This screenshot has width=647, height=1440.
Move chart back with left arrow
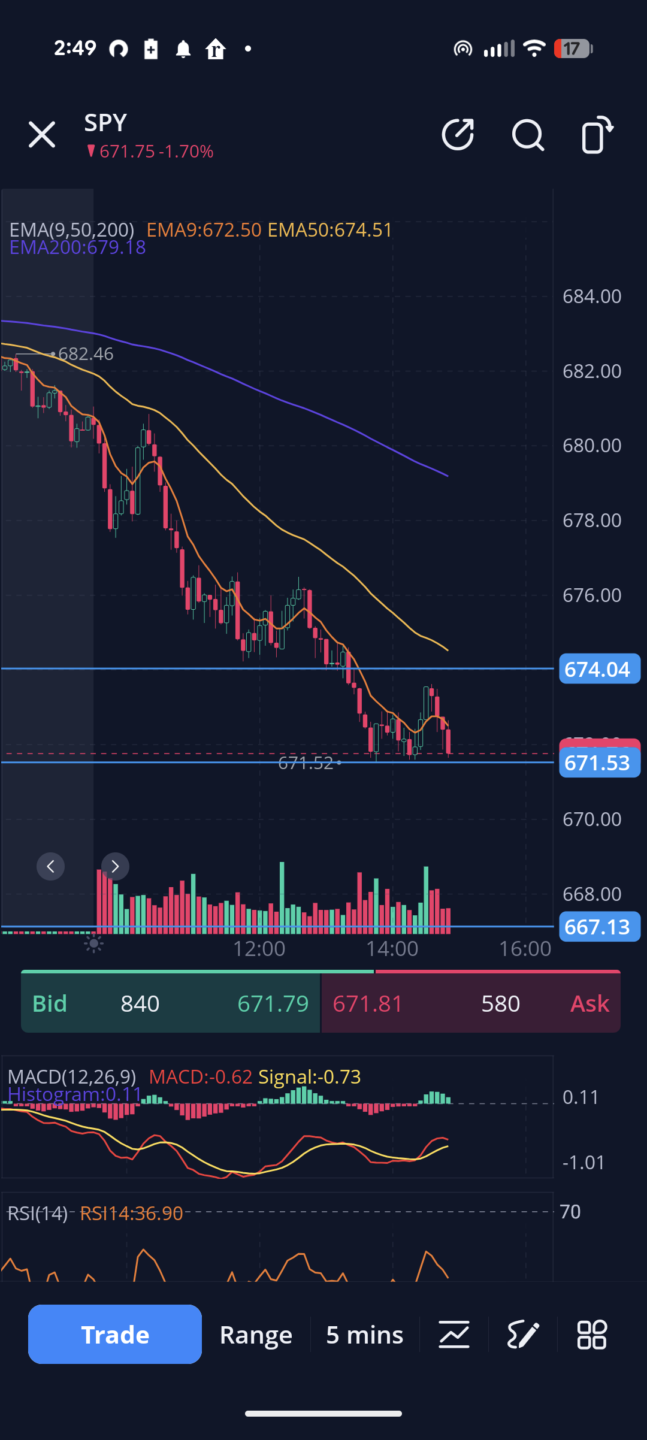51,866
